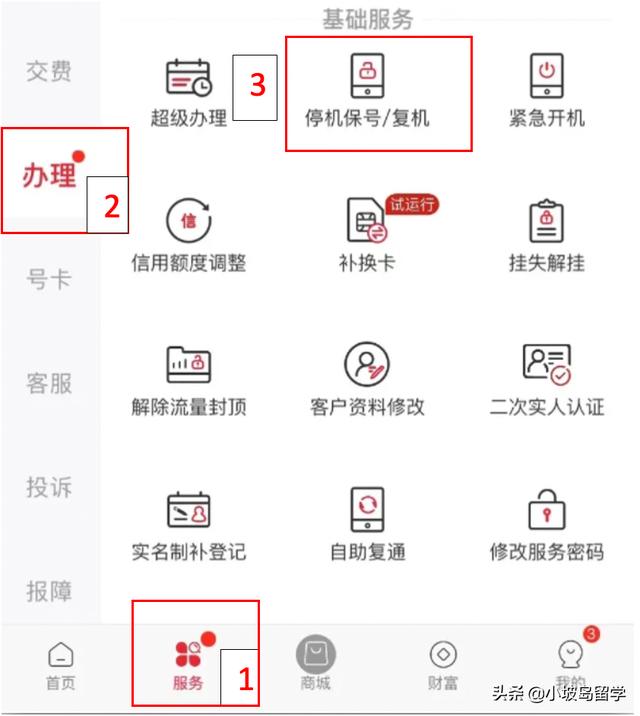640x716 pixels.
Task: Go to the 首页 tab
Action: pyautogui.click(x=61, y=667)
